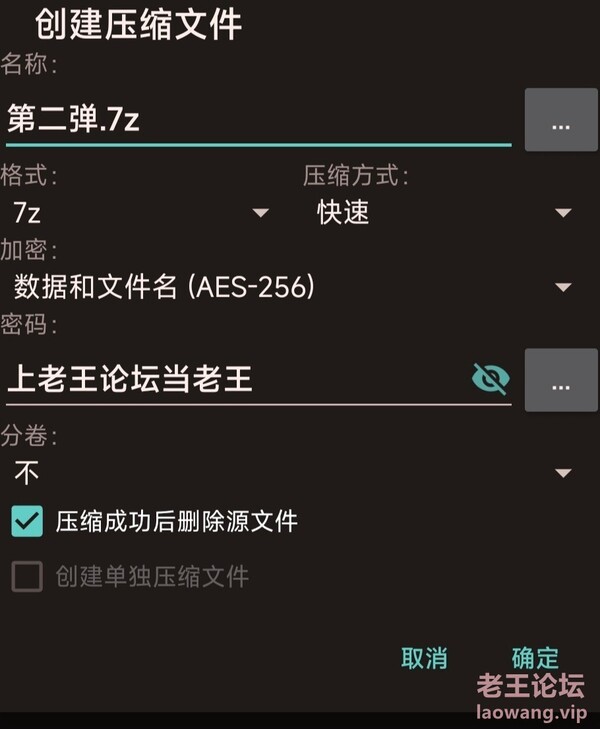Expand the 分卷 dropdown showing 不
Viewport: 600px width, 729px height.
coord(290,471)
